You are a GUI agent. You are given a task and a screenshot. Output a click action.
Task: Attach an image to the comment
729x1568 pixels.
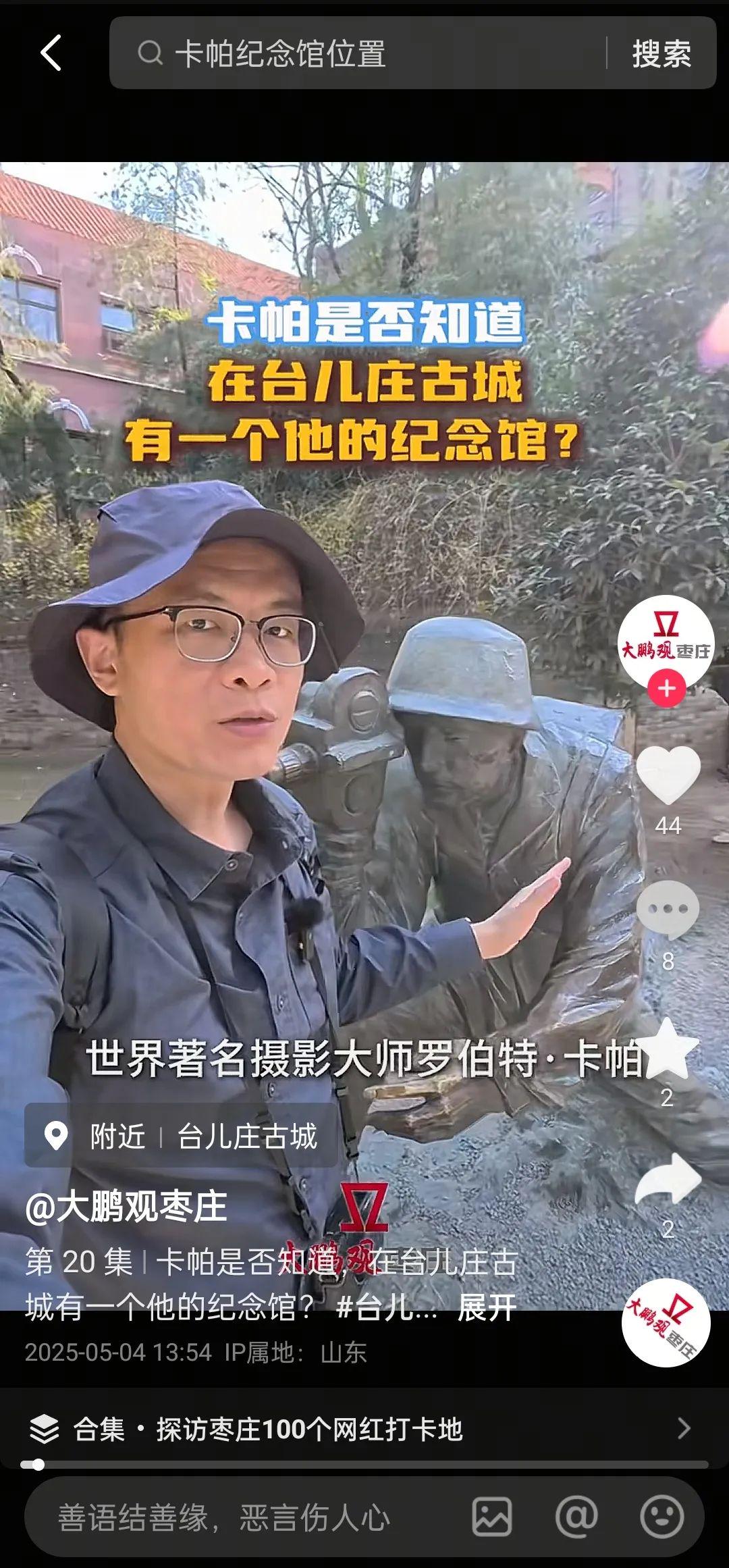pyautogui.click(x=491, y=1517)
